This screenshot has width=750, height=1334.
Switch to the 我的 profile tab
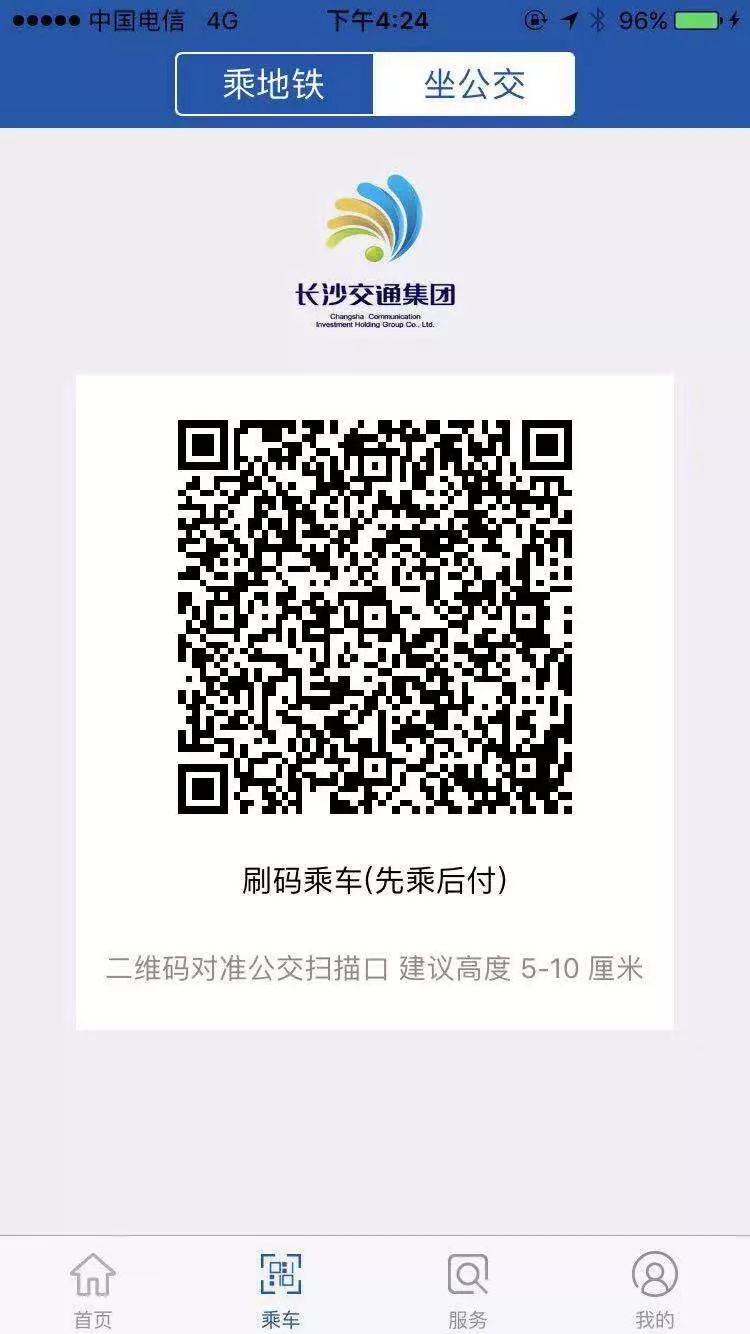click(655, 1289)
